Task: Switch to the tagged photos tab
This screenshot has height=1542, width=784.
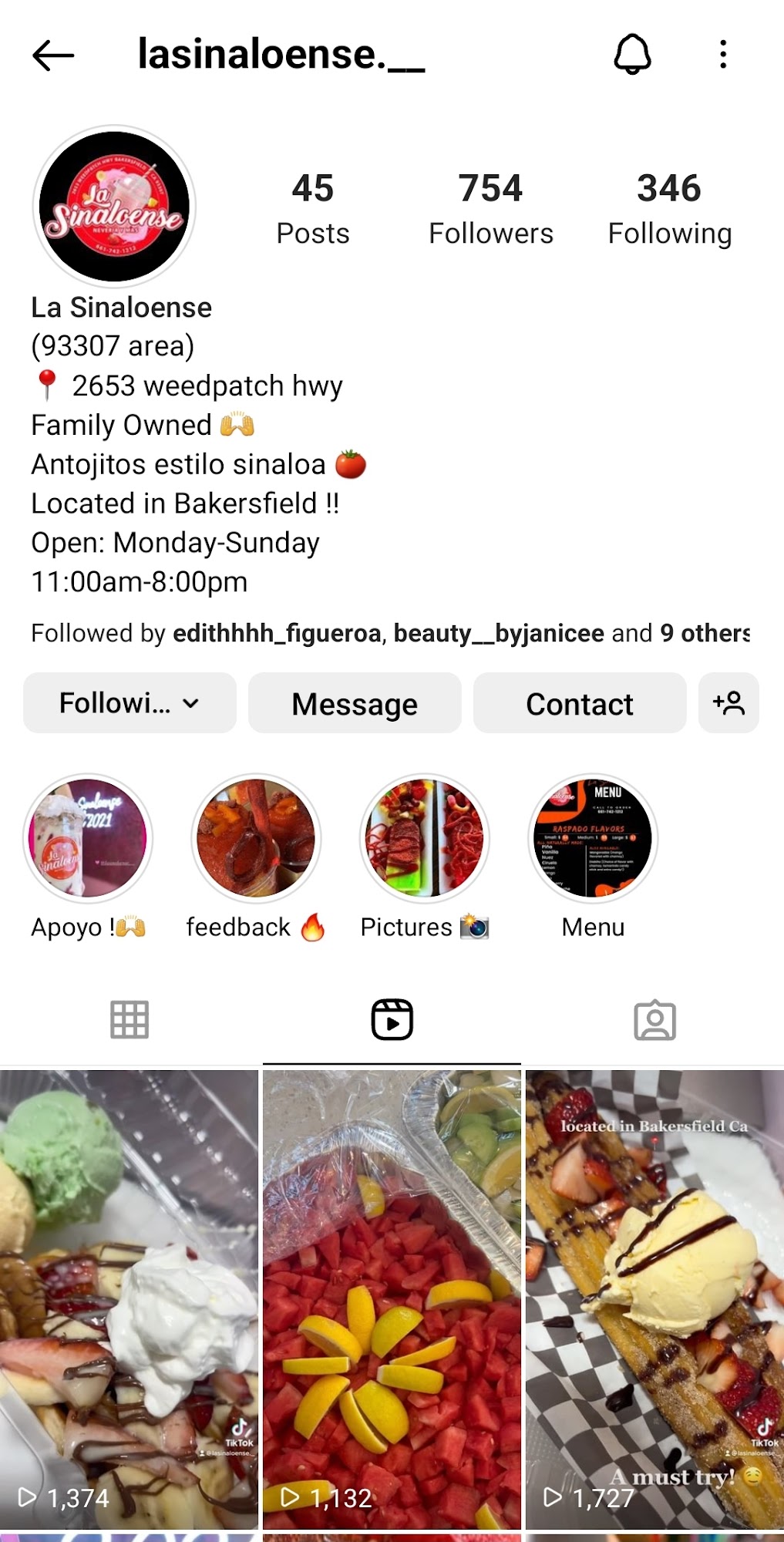Action: [x=654, y=1020]
